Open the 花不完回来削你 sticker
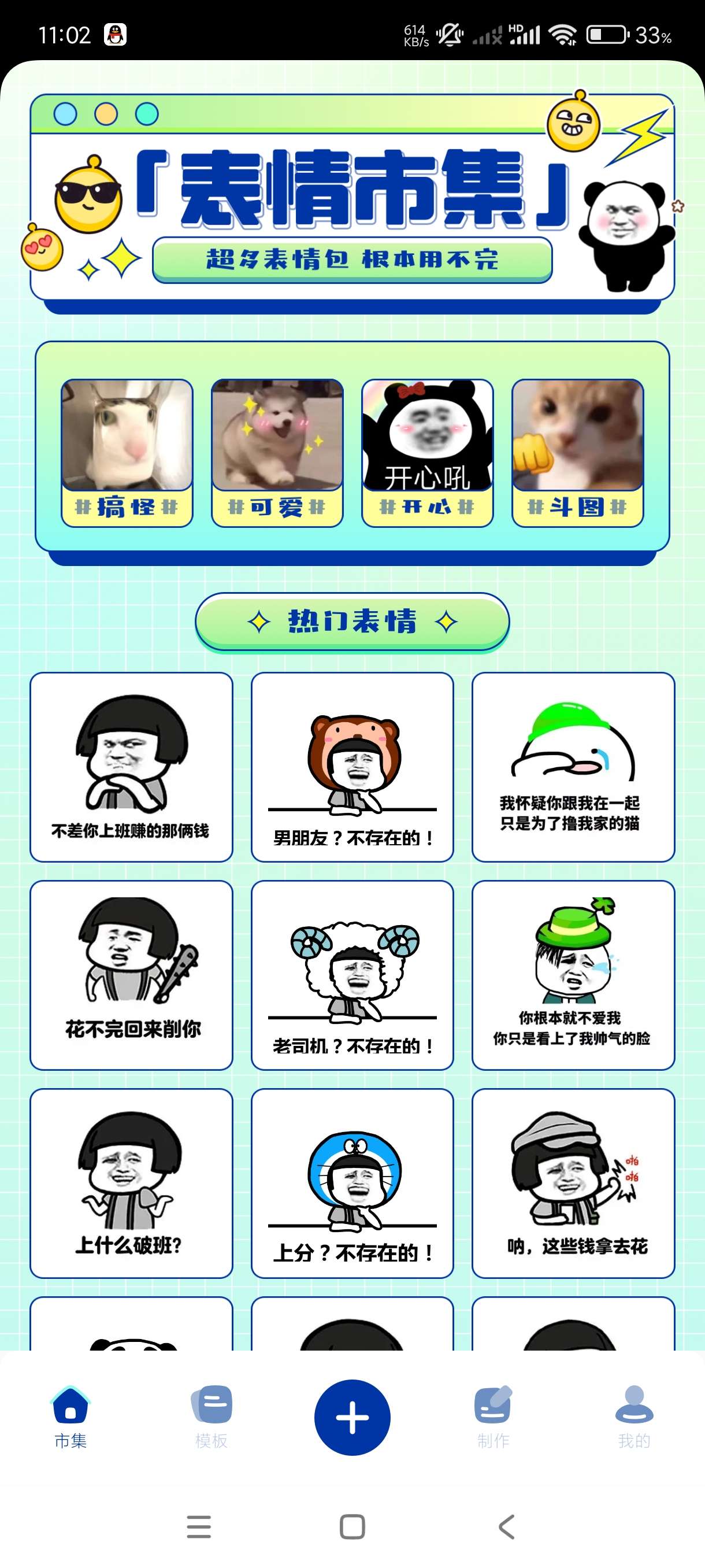Image resolution: width=705 pixels, height=1568 pixels. [131, 975]
